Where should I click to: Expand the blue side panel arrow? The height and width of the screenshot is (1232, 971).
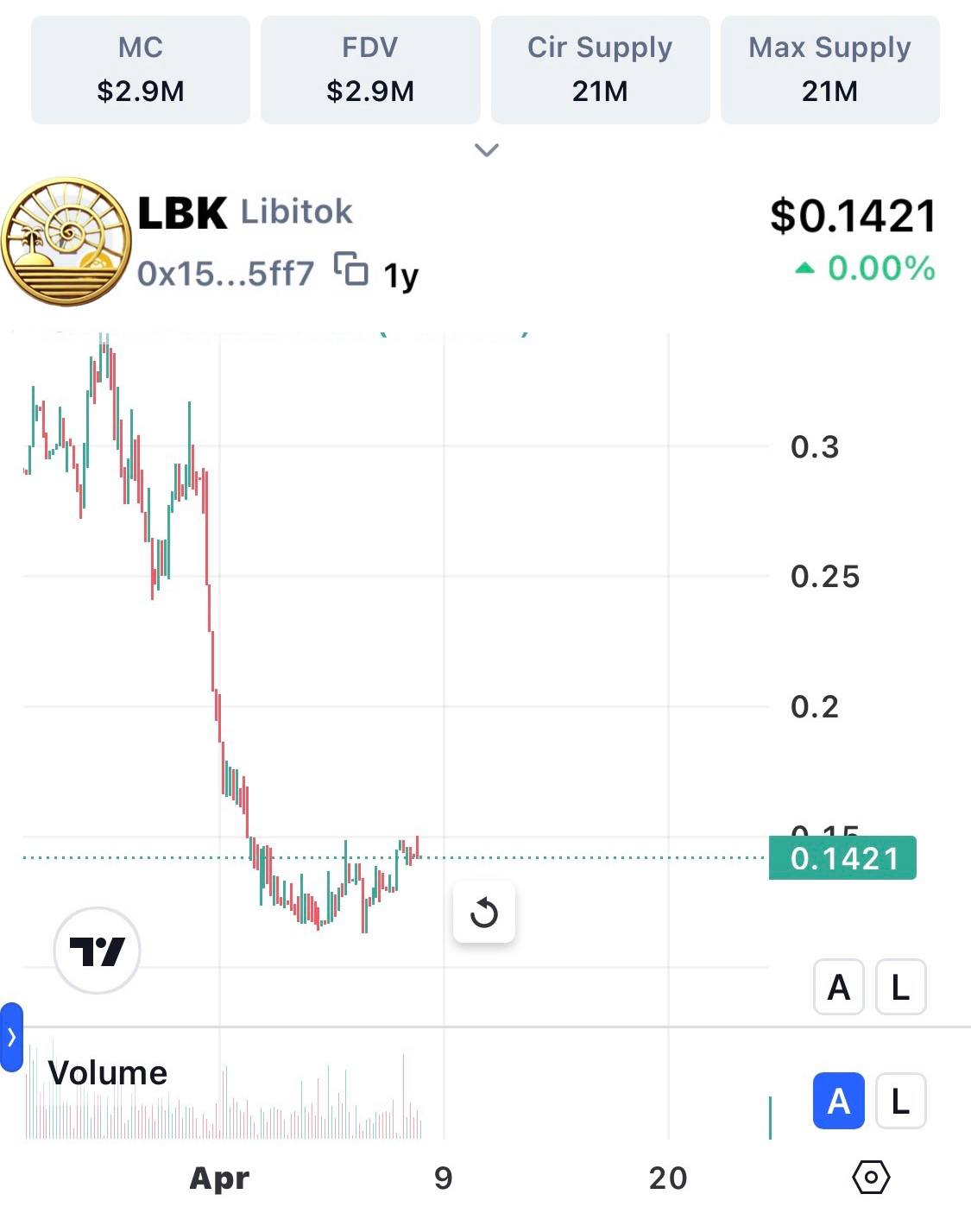(11, 1037)
